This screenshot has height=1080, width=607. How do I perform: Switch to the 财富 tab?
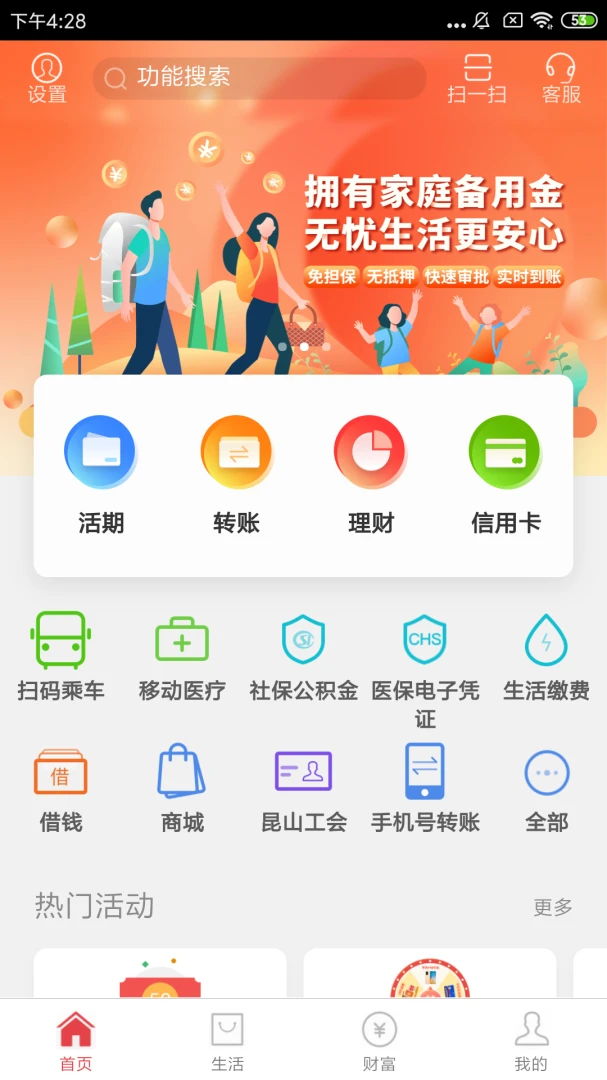pyautogui.click(x=379, y=1040)
